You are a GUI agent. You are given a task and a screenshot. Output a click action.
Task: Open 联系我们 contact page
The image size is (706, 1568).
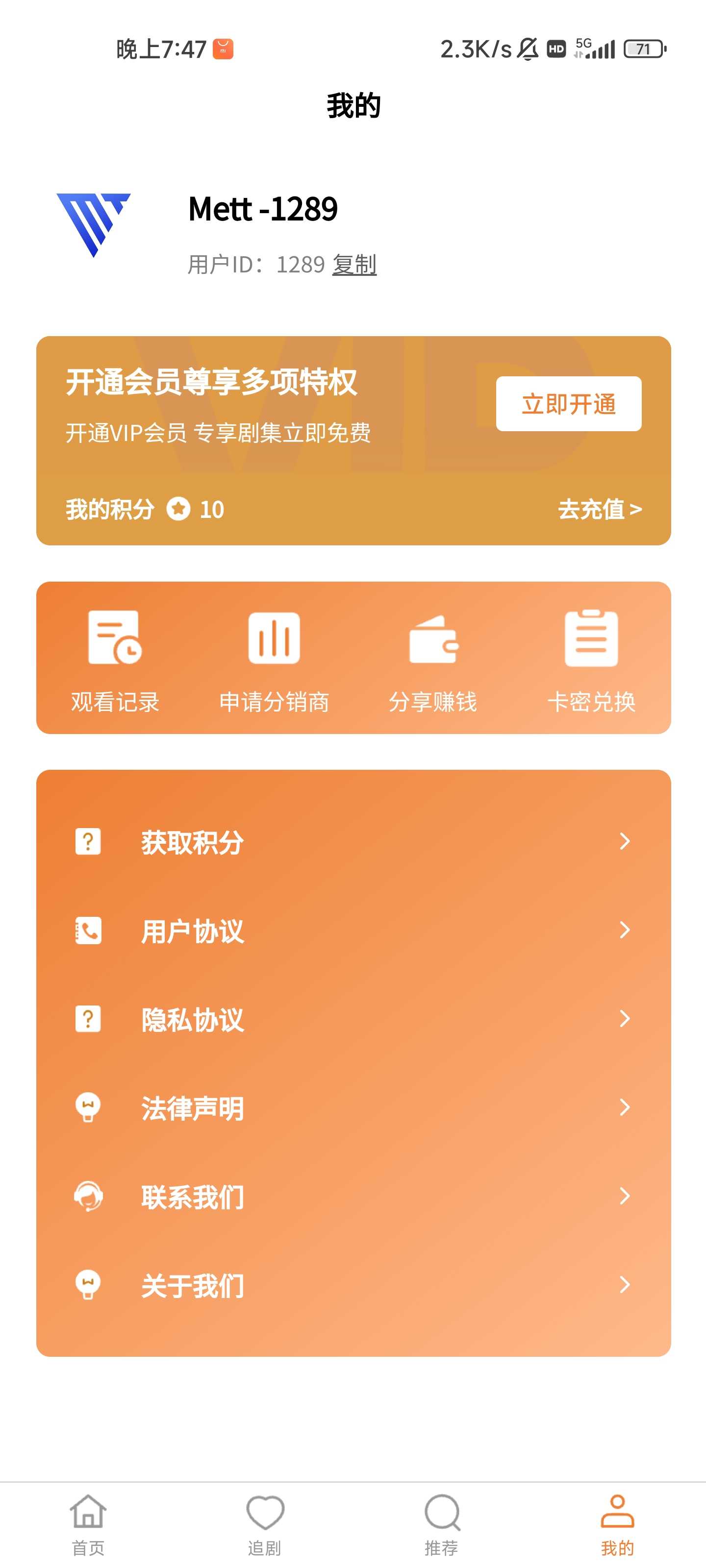click(353, 1197)
